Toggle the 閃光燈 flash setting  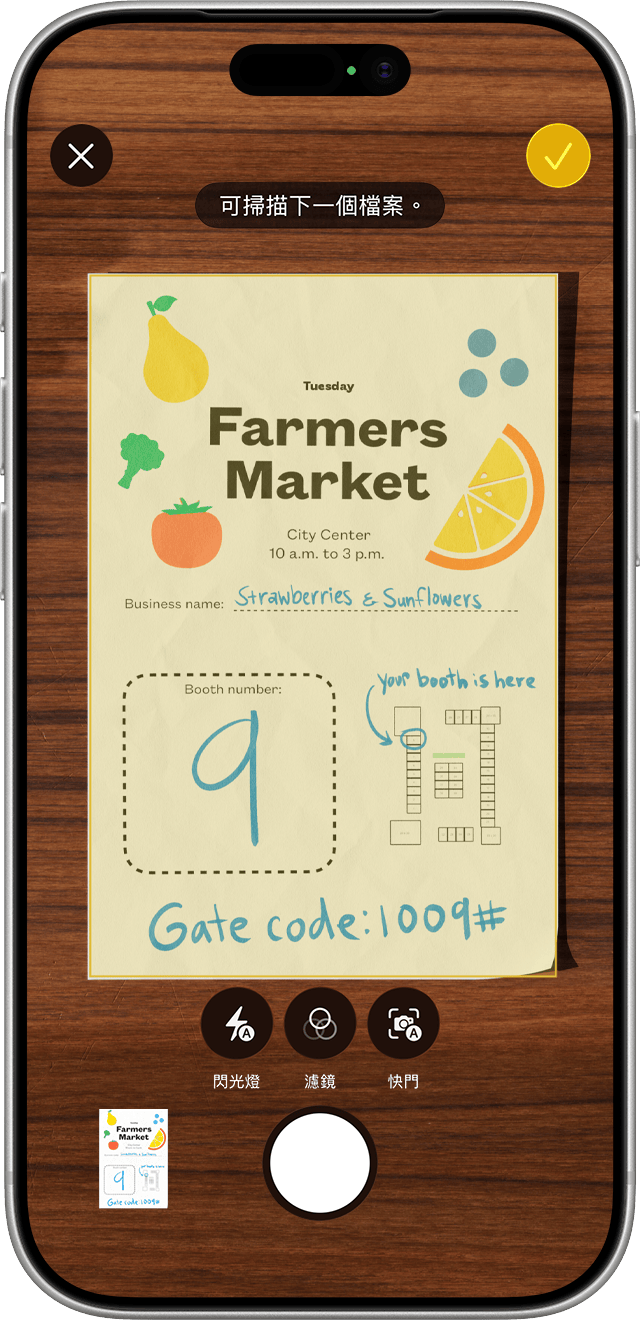236,1024
